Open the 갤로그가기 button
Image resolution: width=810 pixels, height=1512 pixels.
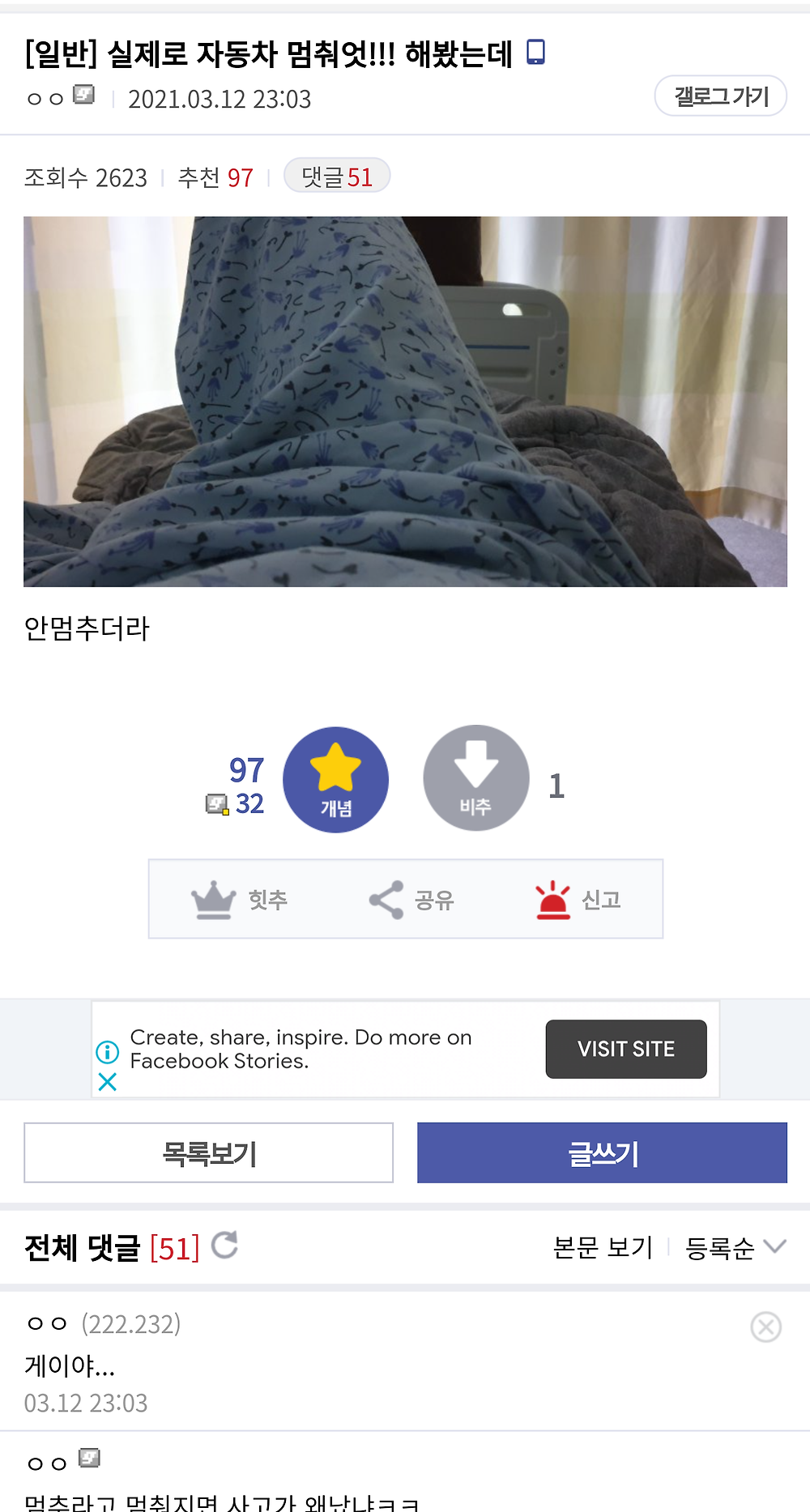coord(720,96)
